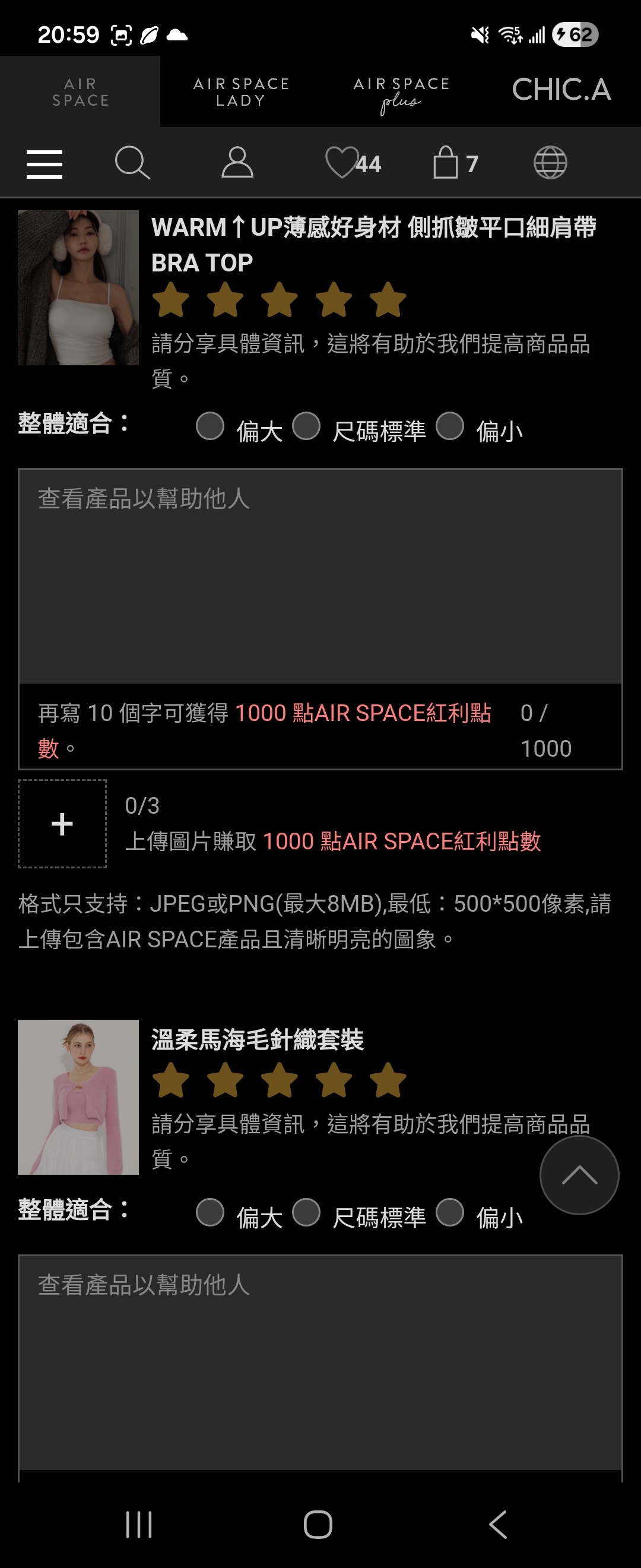Screen dimensions: 641x1568
Task: Open the wishlist heart with 44 items
Action: [353, 163]
